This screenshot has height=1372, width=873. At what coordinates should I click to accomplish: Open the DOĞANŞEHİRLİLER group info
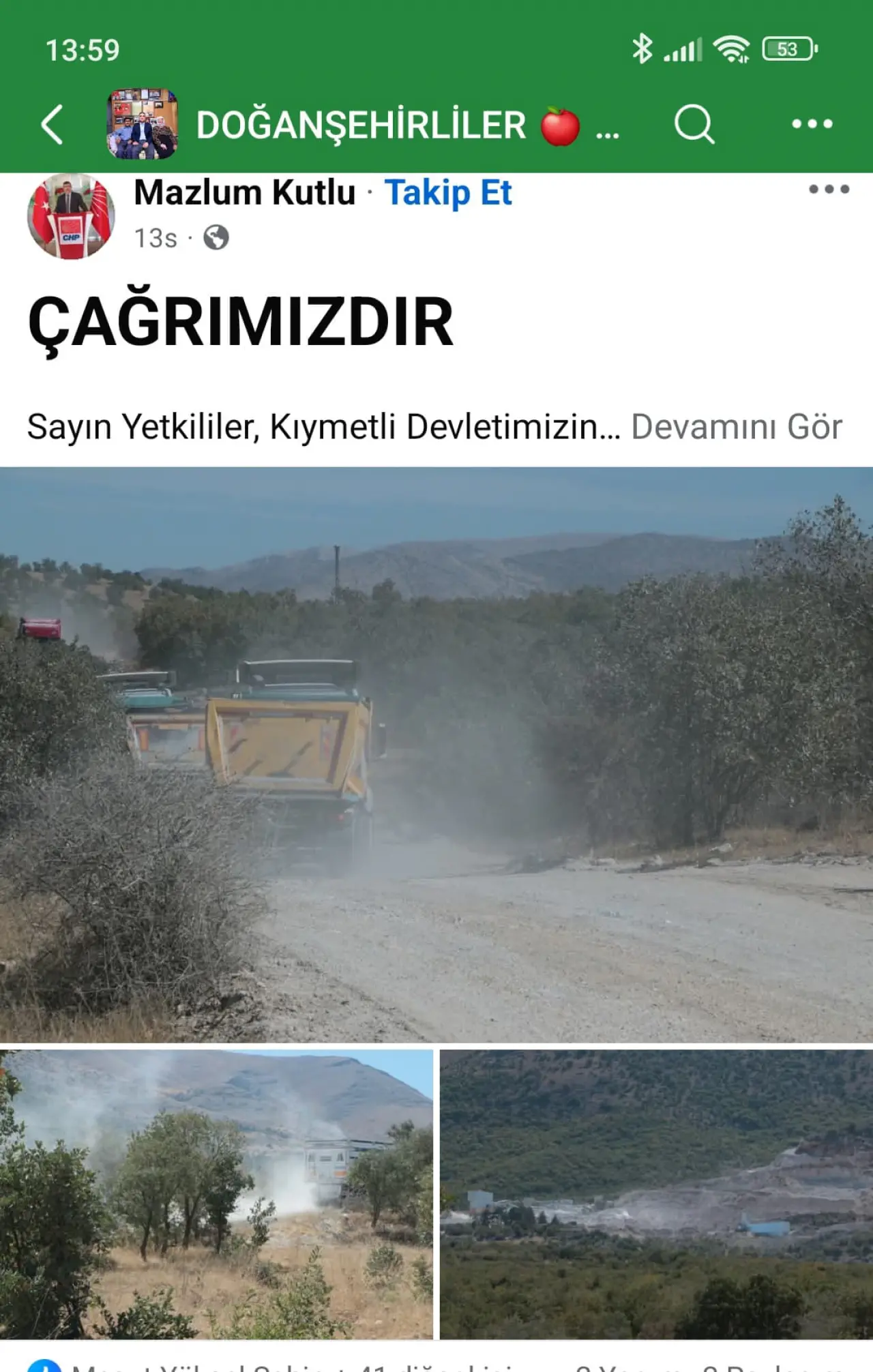pyautogui.click(x=361, y=125)
